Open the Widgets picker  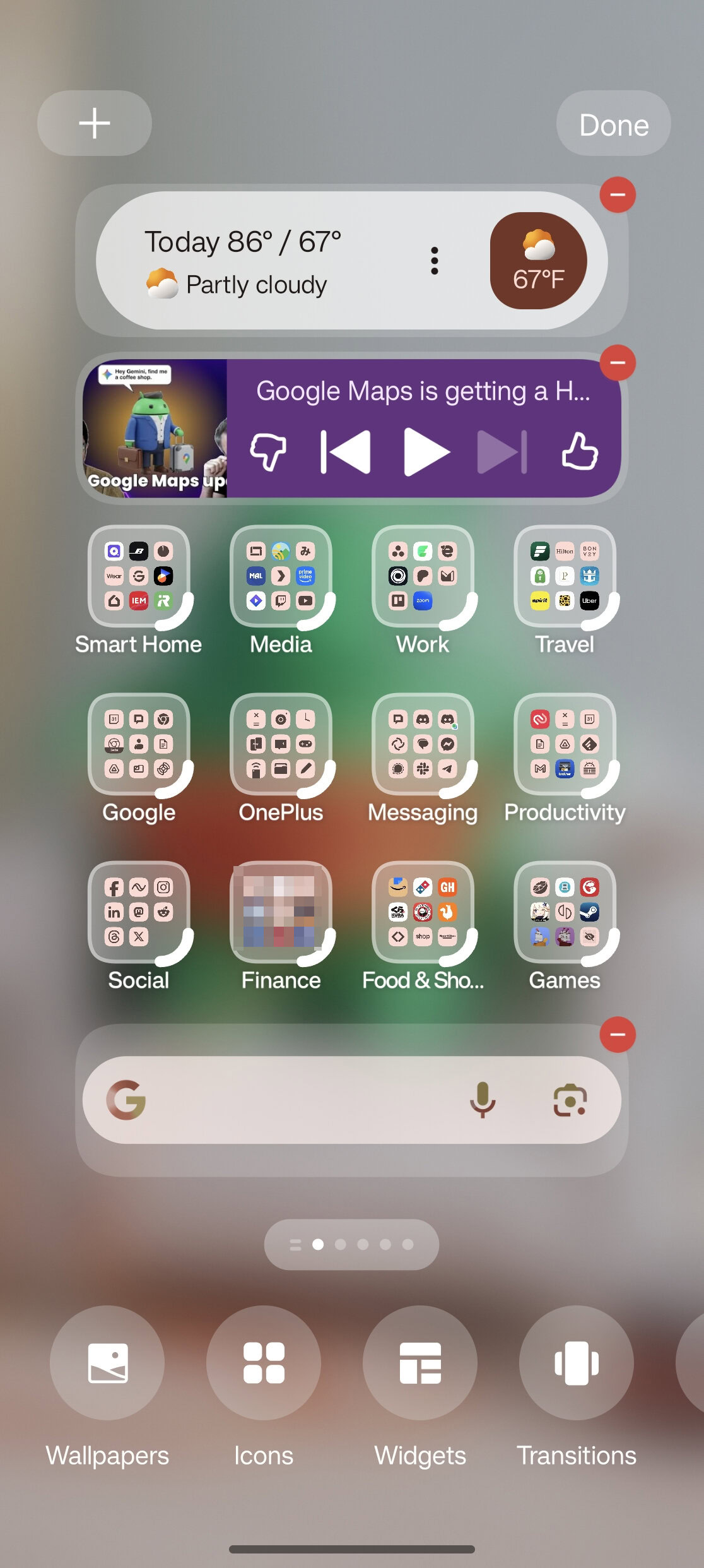point(420,1363)
